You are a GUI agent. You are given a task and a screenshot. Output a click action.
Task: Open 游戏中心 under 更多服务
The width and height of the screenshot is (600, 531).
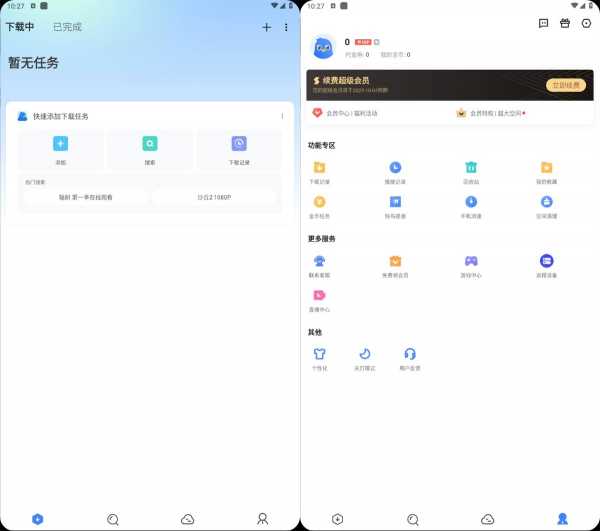(x=471, y=265)
